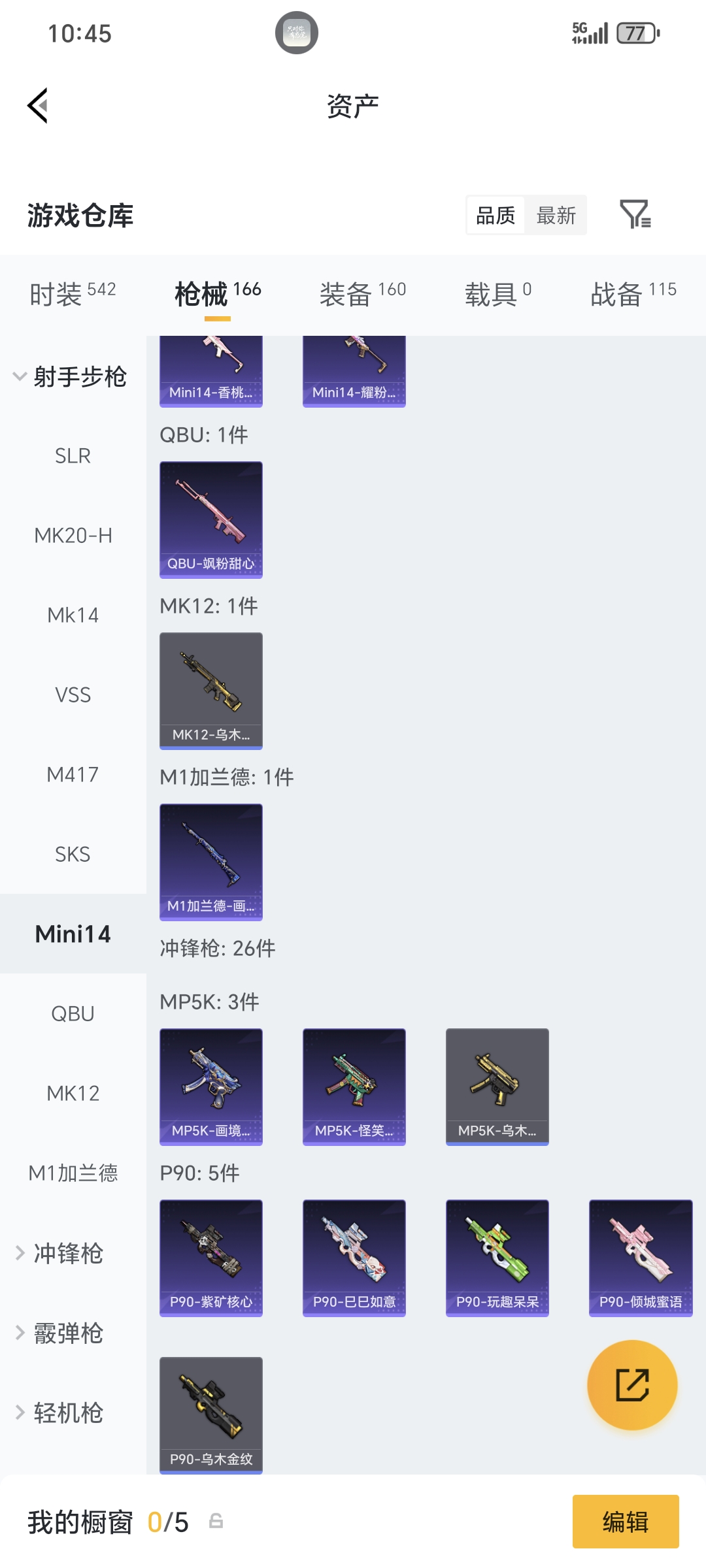
Task: Open the P90-紫矿核心 skin tile
Action: point(211,1258)
